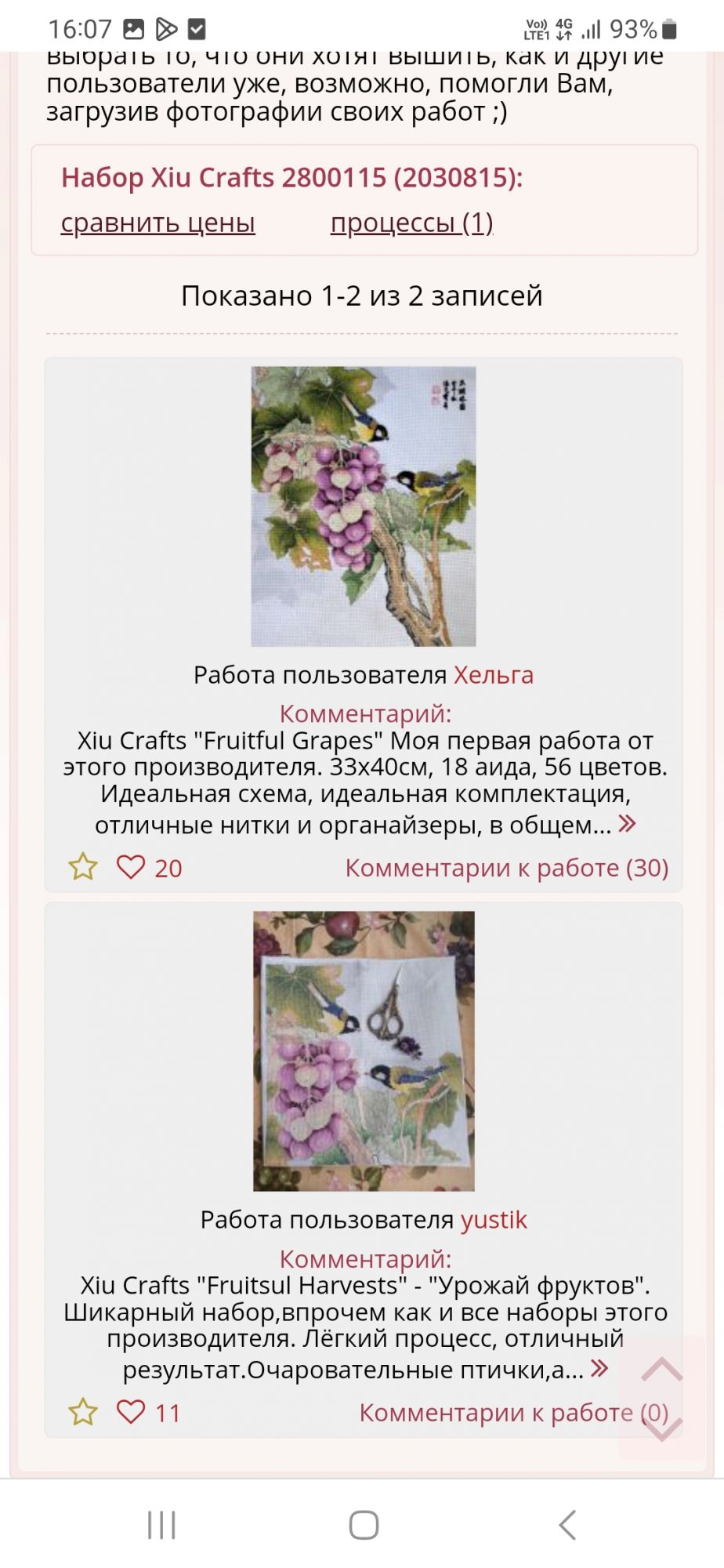
Task: Add Хельга's work to favorites
Action: point(83,867)
